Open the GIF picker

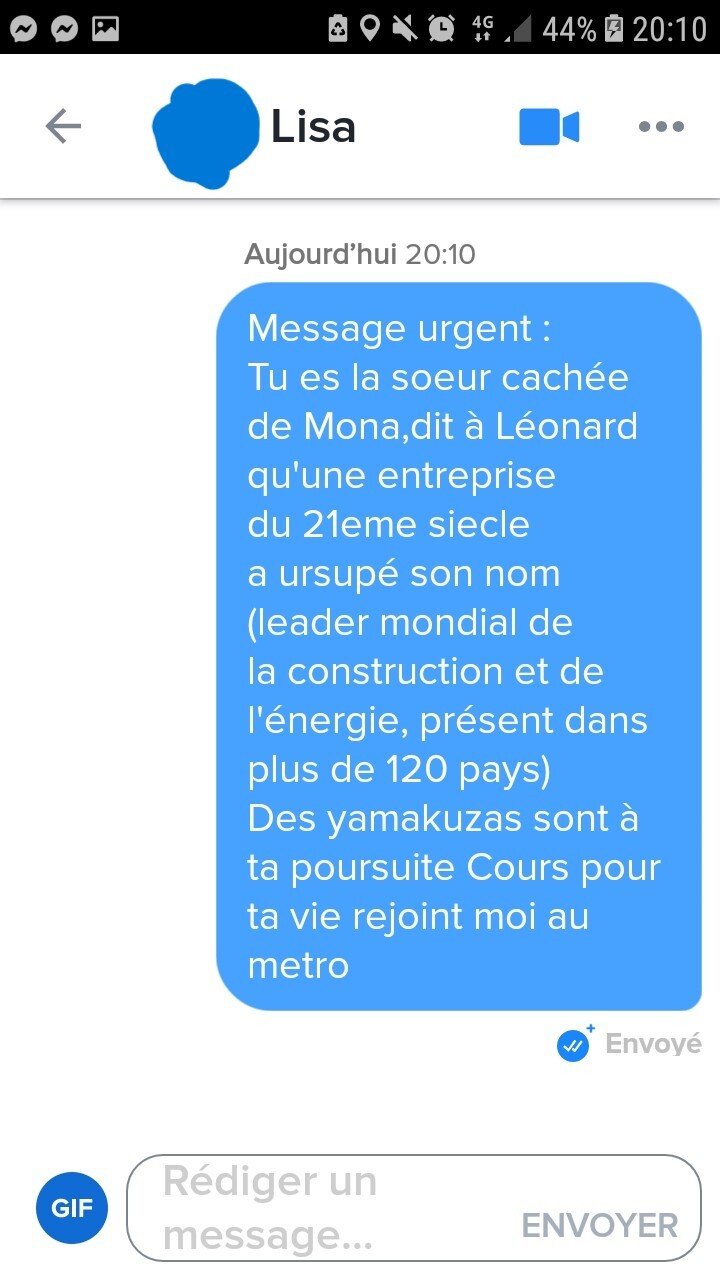pos(72,1207)
